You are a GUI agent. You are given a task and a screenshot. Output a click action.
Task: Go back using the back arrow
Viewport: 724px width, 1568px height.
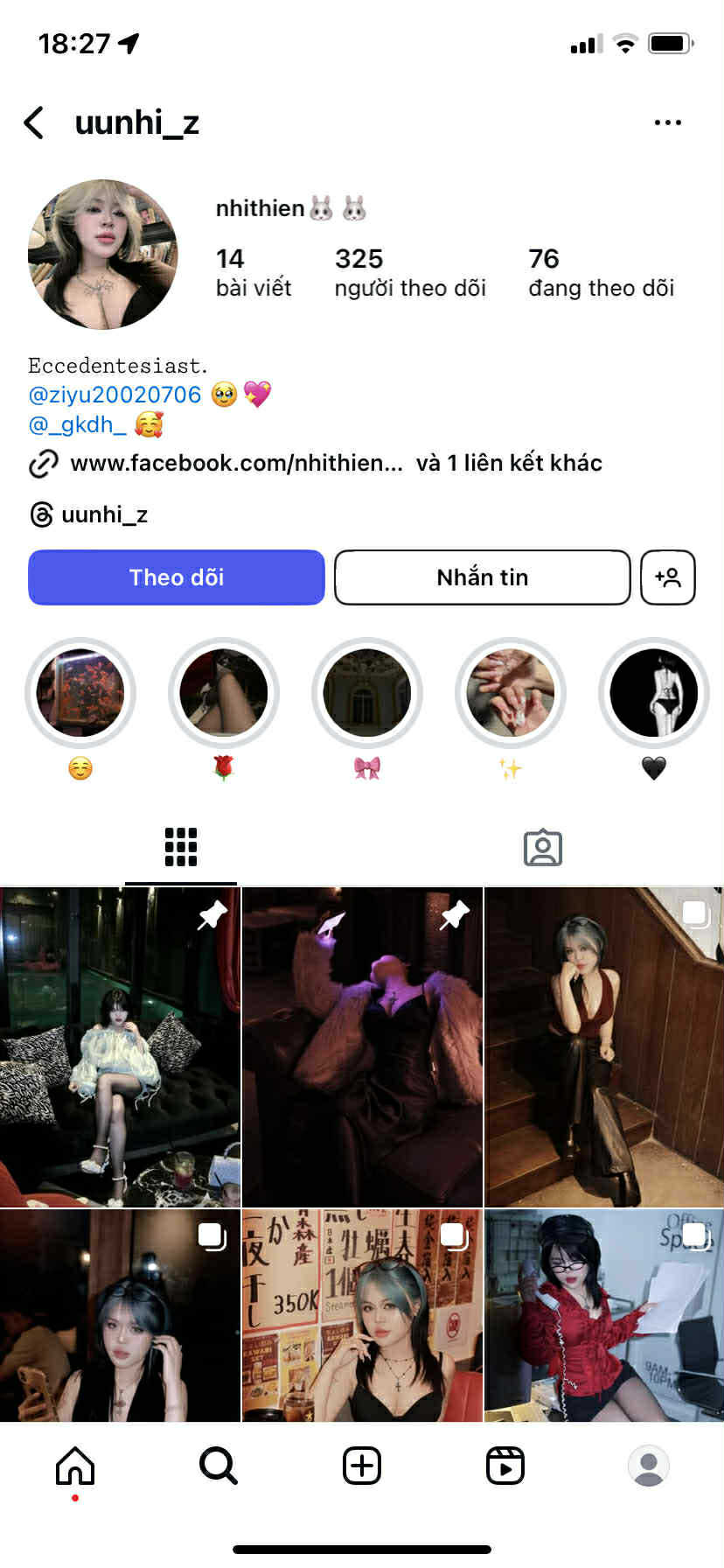pyautogui.click(x=34, y=122)
